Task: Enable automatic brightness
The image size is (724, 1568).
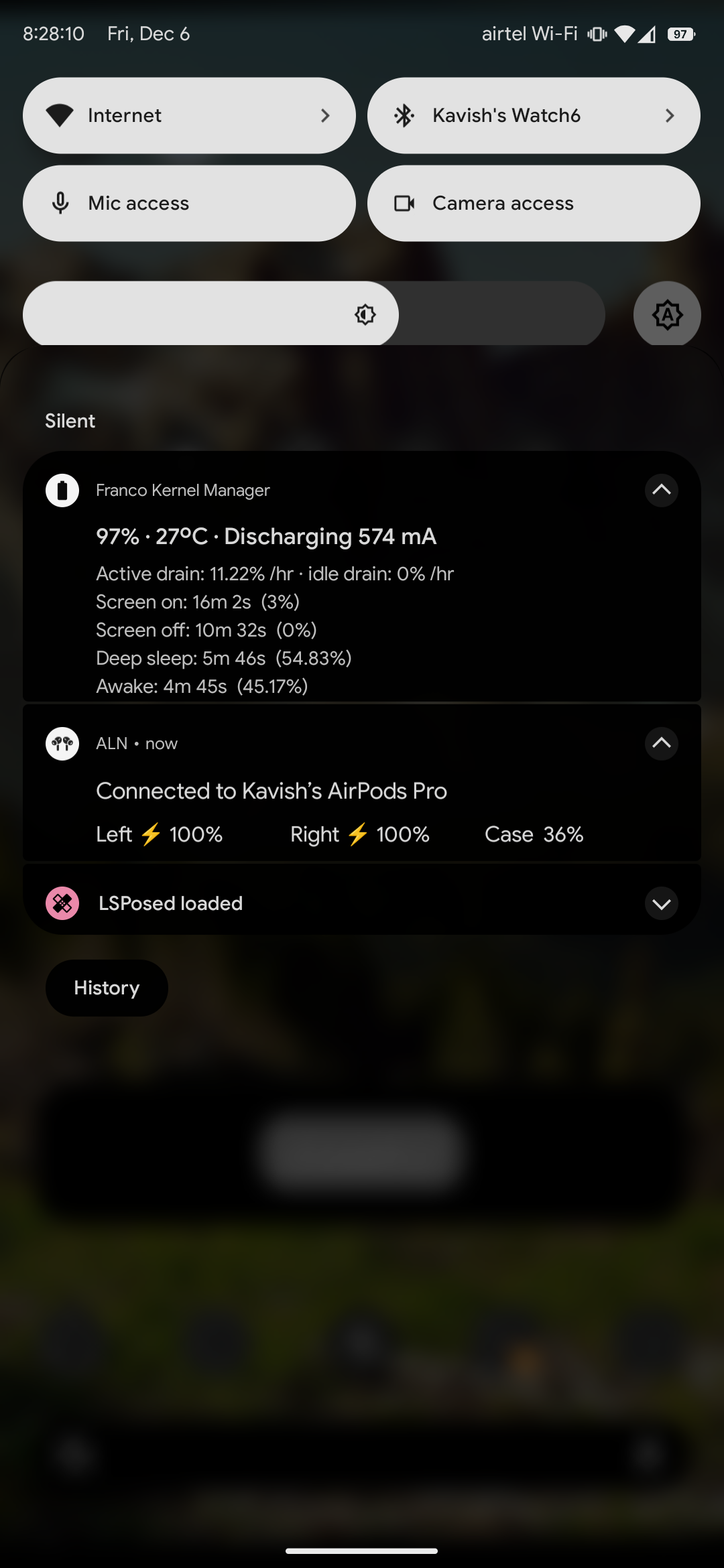Action: 667,314
